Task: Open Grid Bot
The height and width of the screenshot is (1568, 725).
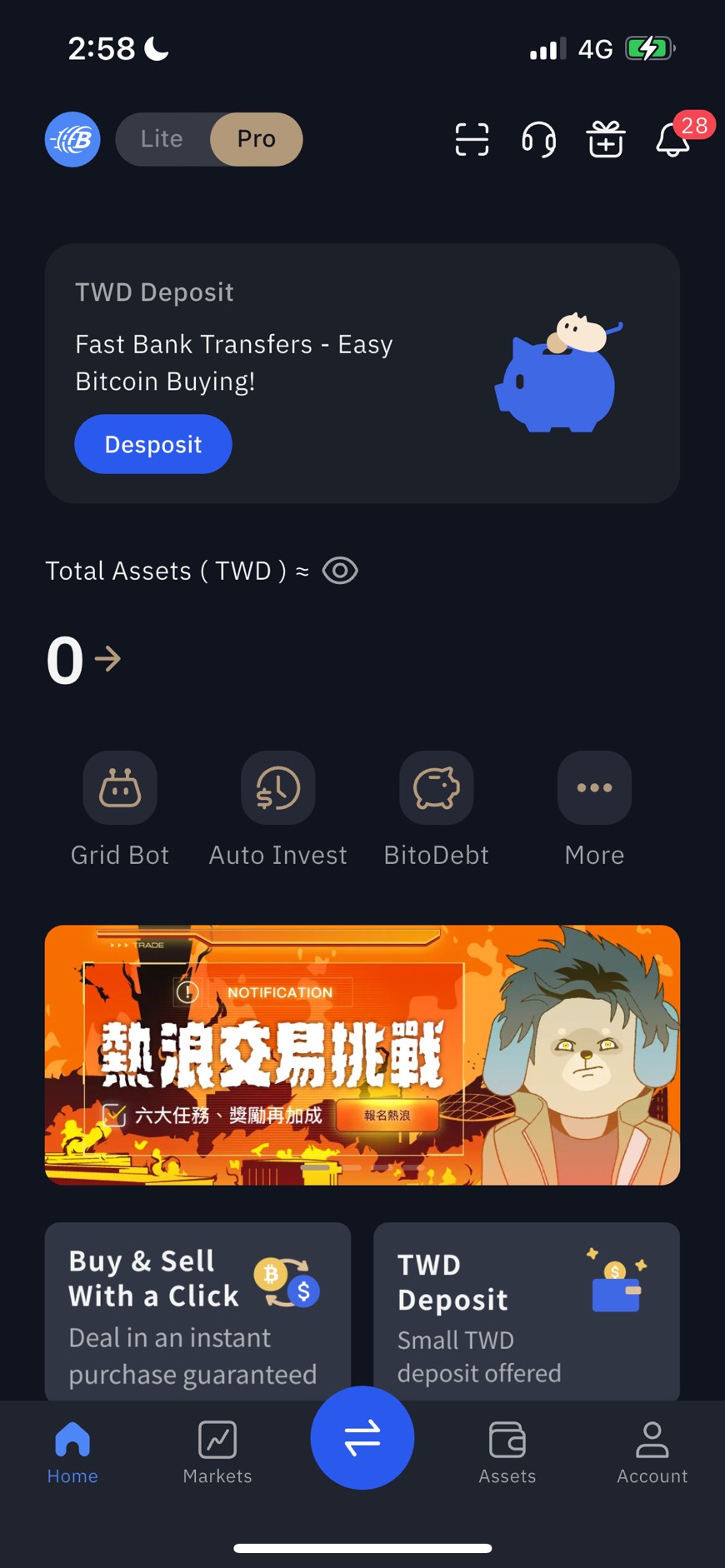Action: (x=120, y=788)
